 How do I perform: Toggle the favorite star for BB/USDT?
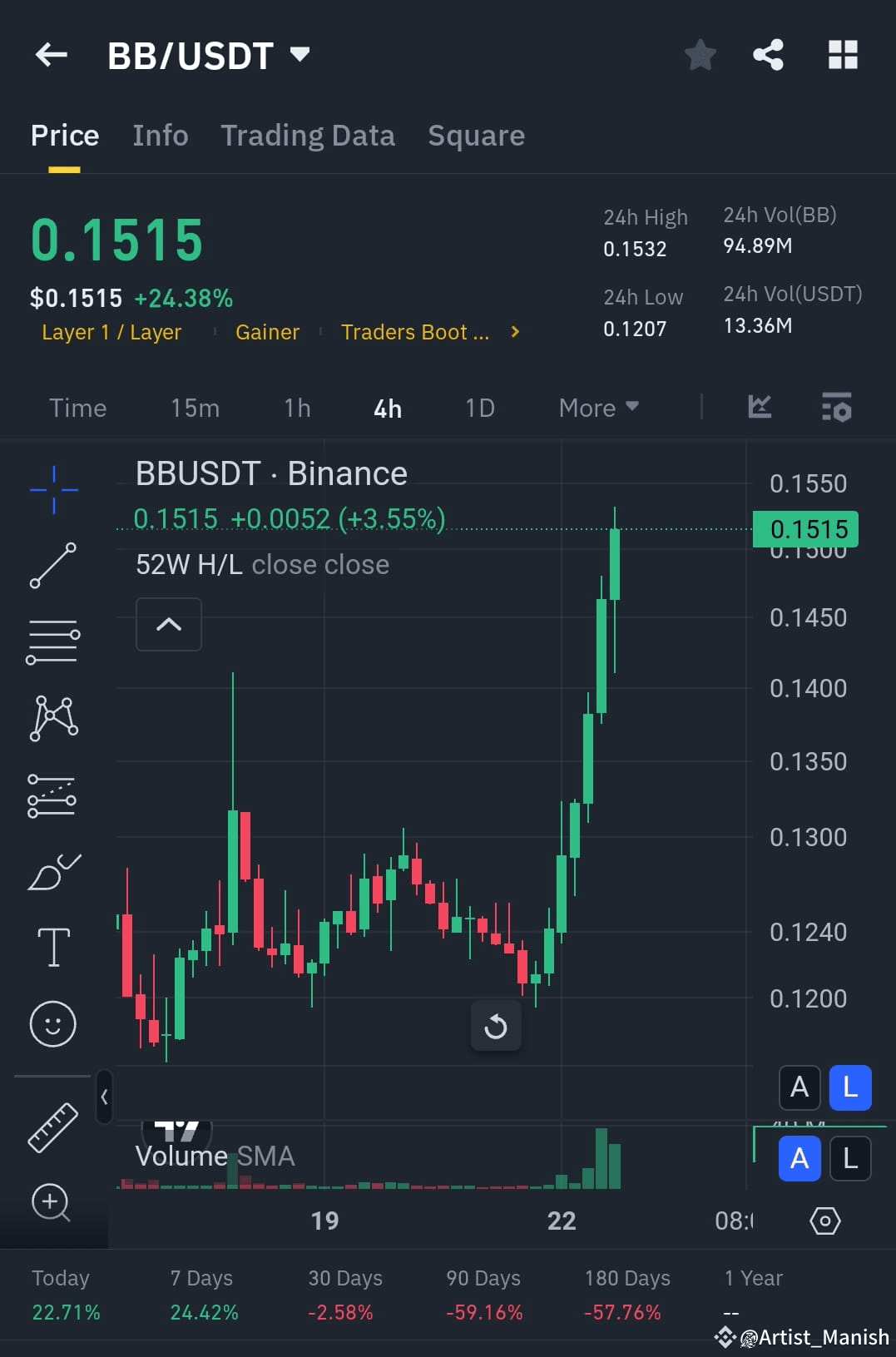(700, 55)
